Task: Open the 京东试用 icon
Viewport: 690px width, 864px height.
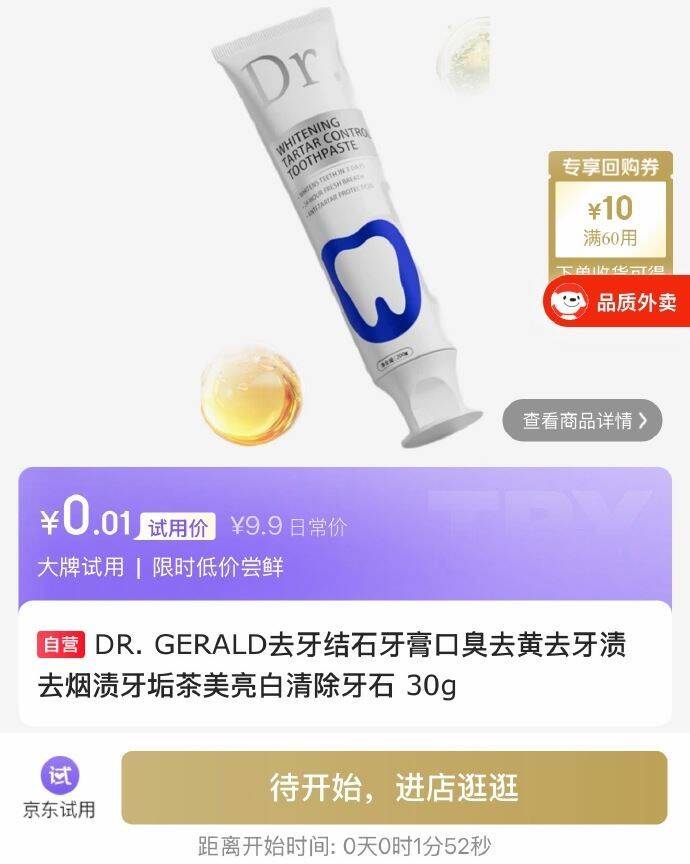Action: click(x=60, y=786)
